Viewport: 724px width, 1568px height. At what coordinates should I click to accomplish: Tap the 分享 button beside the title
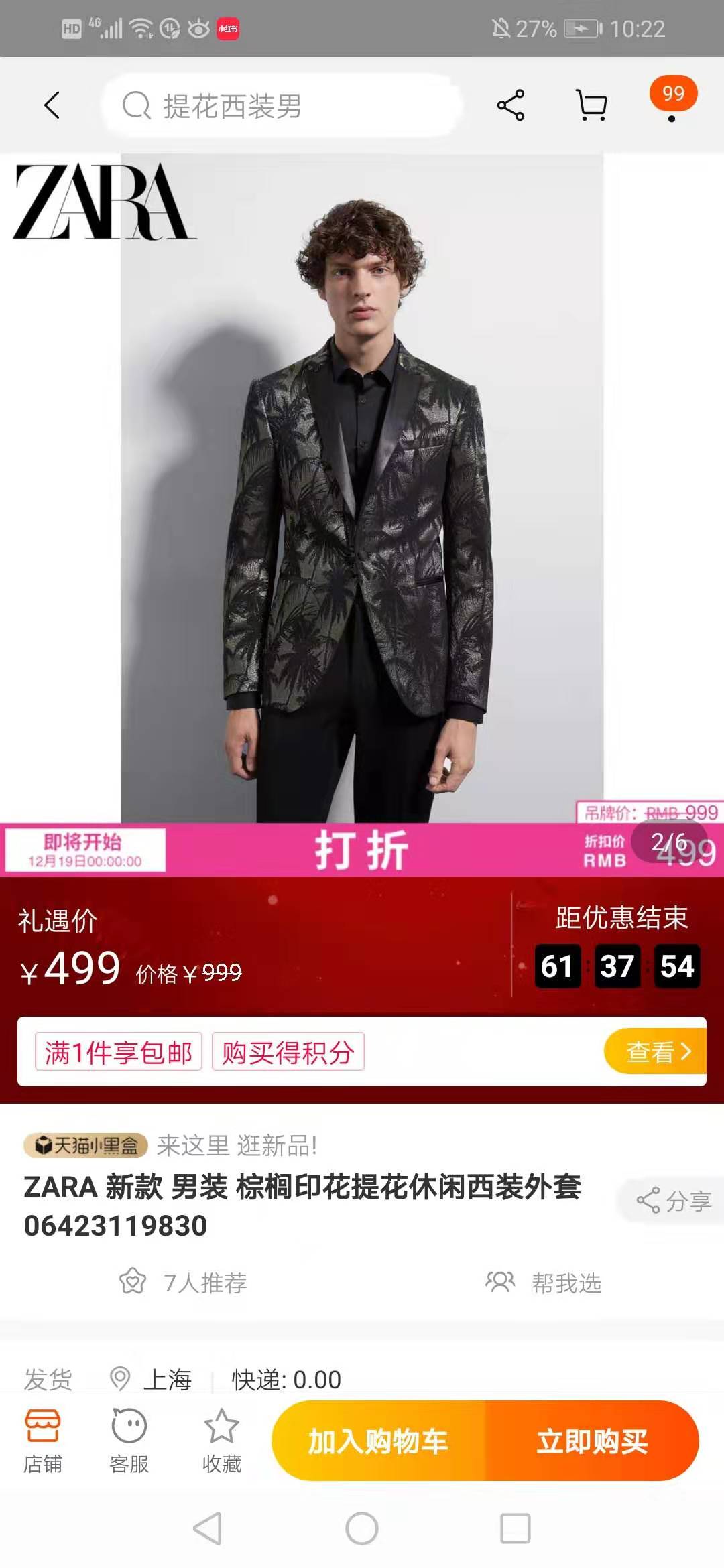672,1201
